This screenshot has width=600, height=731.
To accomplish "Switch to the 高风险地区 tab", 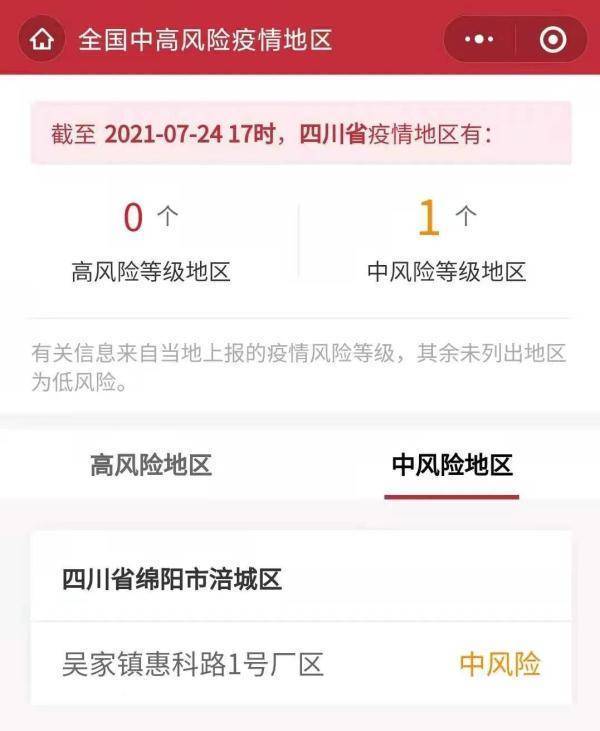I will [151, 465].
